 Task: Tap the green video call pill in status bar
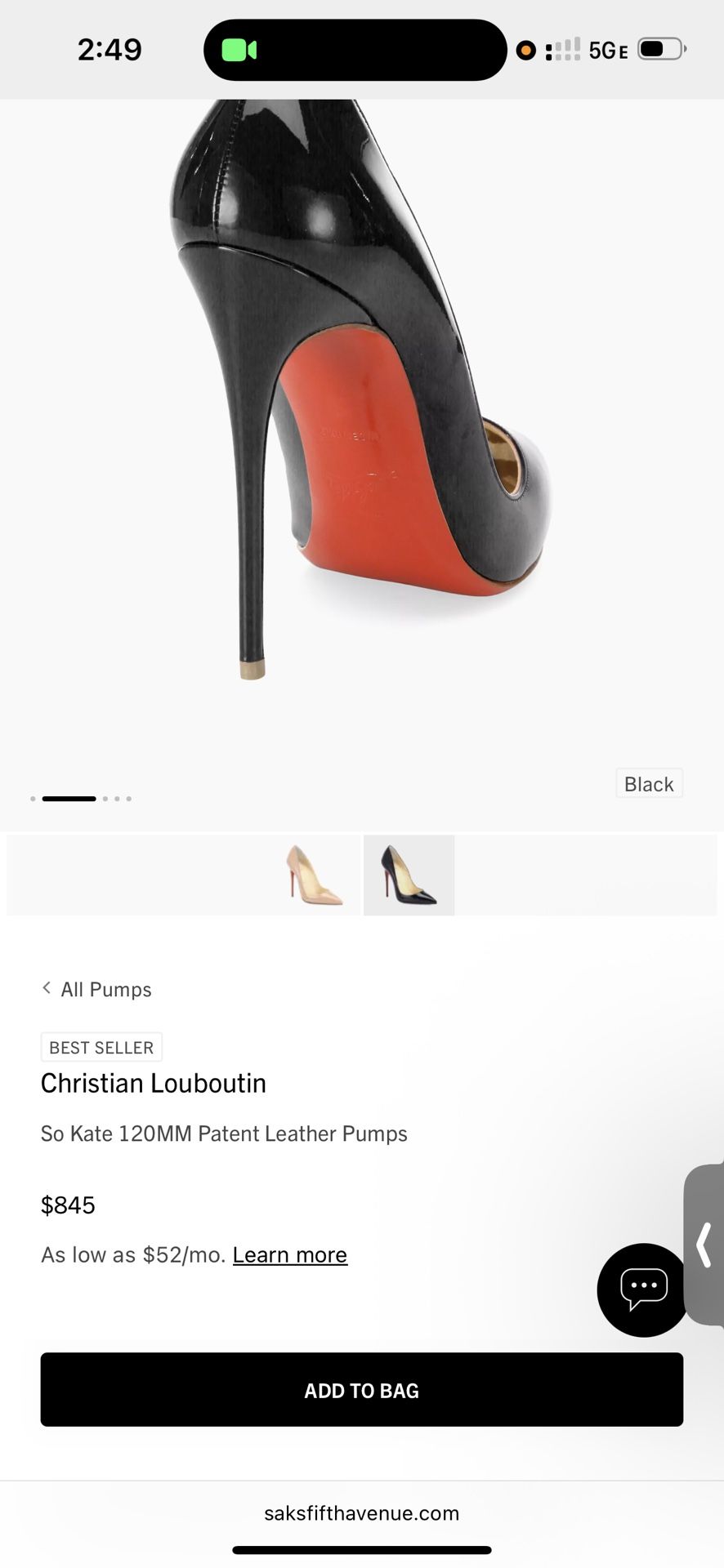(354, 49)
